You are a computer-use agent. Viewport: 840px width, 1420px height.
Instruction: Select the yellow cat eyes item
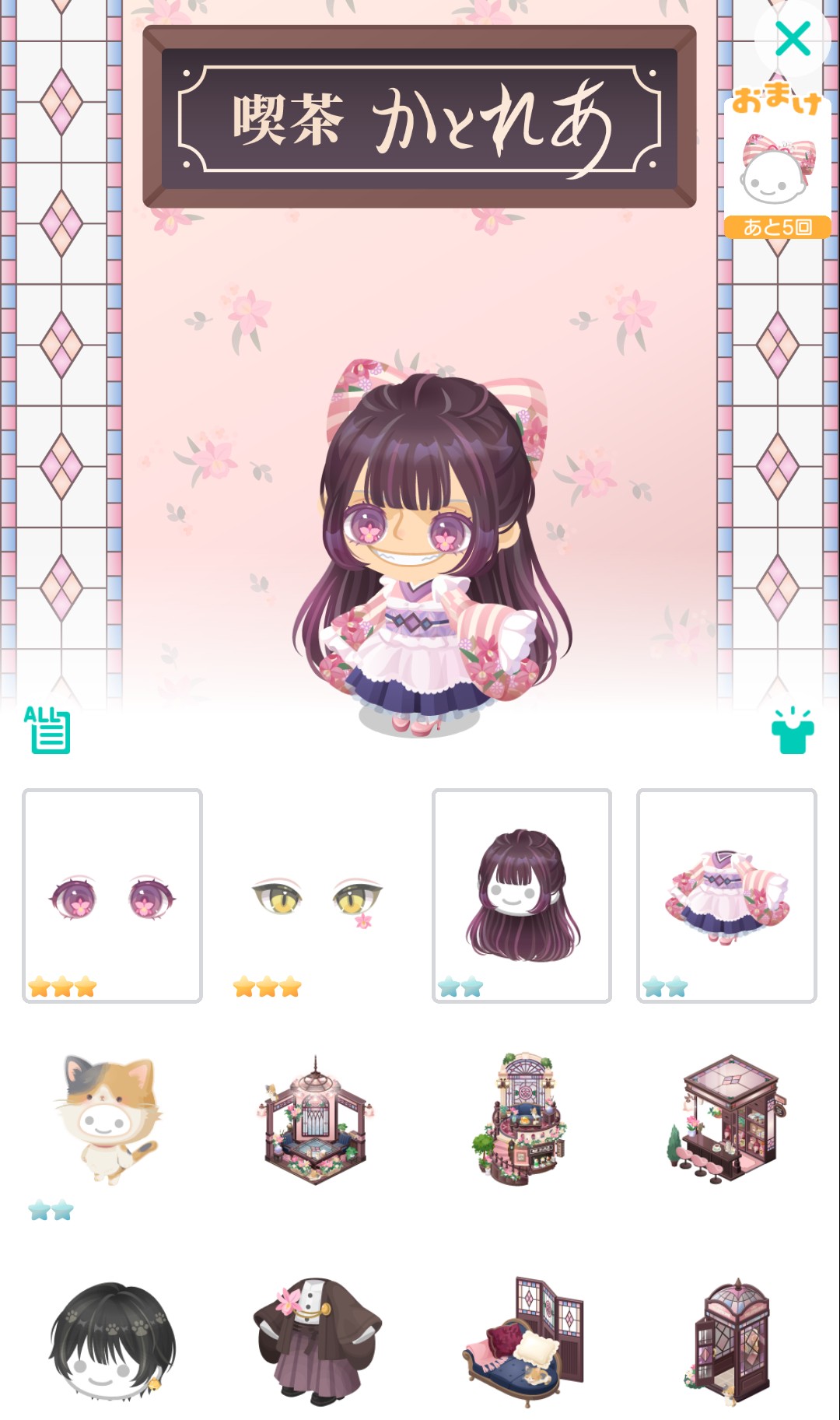click(x=317, y=896)
